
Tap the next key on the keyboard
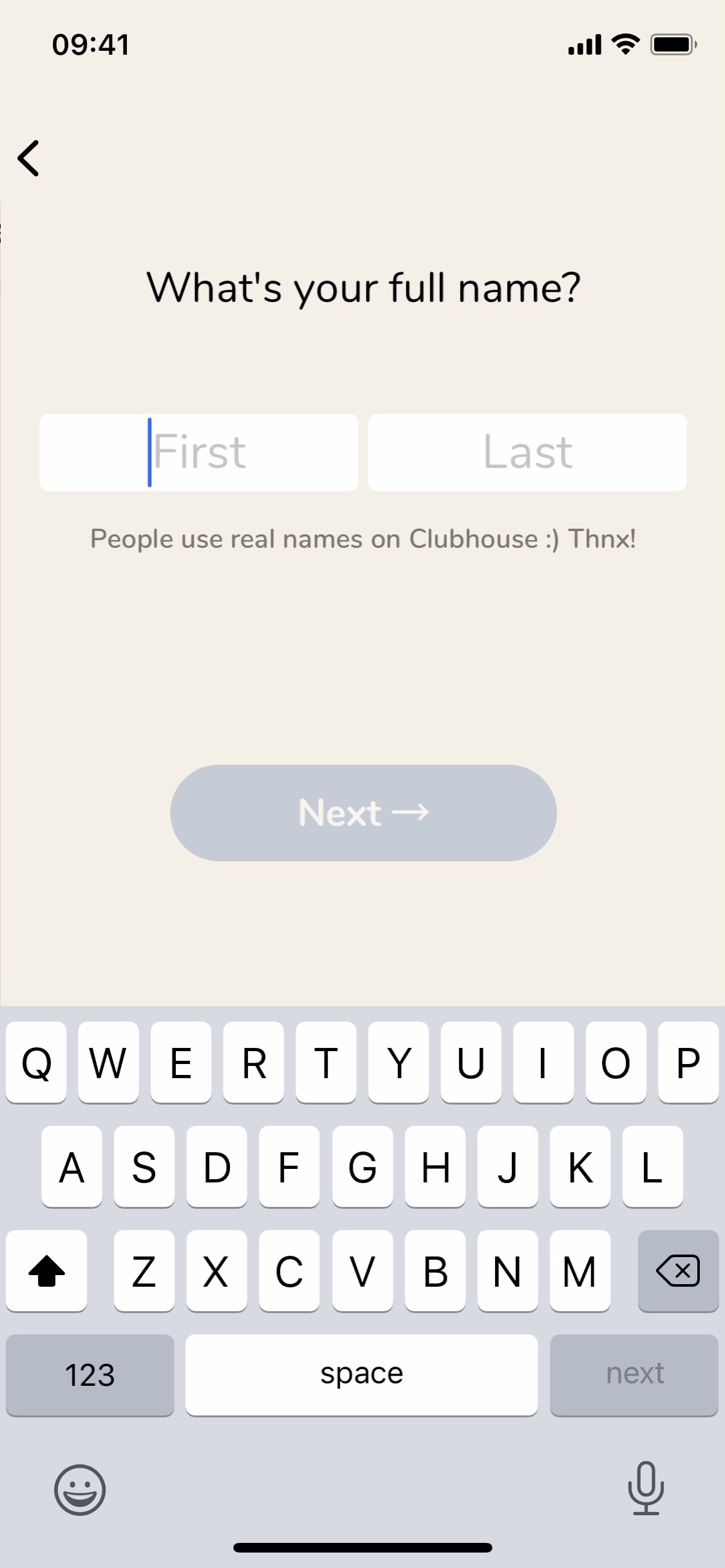(634, 1373)
